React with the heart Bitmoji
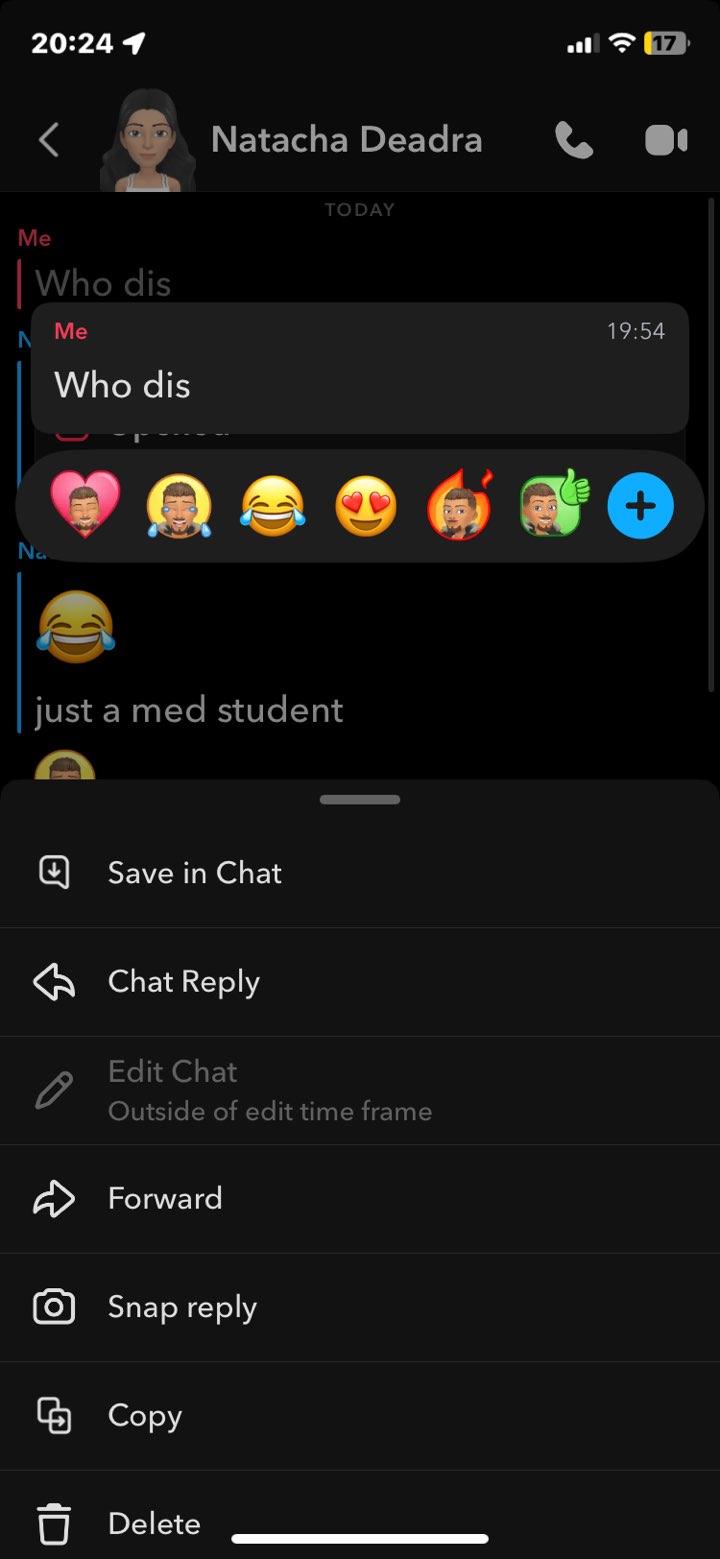The image size is (720, 1559). point(85,506)
